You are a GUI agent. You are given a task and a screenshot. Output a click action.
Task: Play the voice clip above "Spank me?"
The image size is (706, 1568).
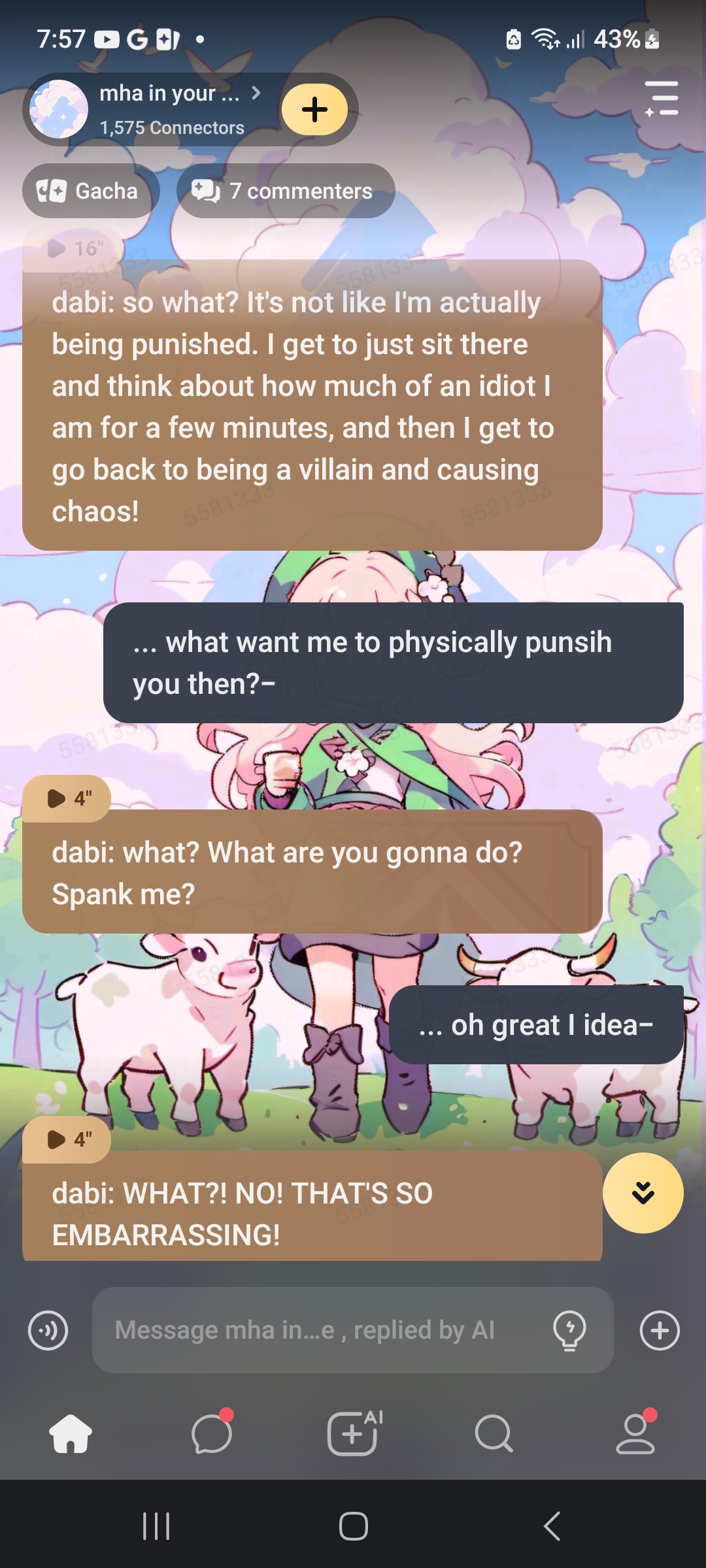coord(68,798)
